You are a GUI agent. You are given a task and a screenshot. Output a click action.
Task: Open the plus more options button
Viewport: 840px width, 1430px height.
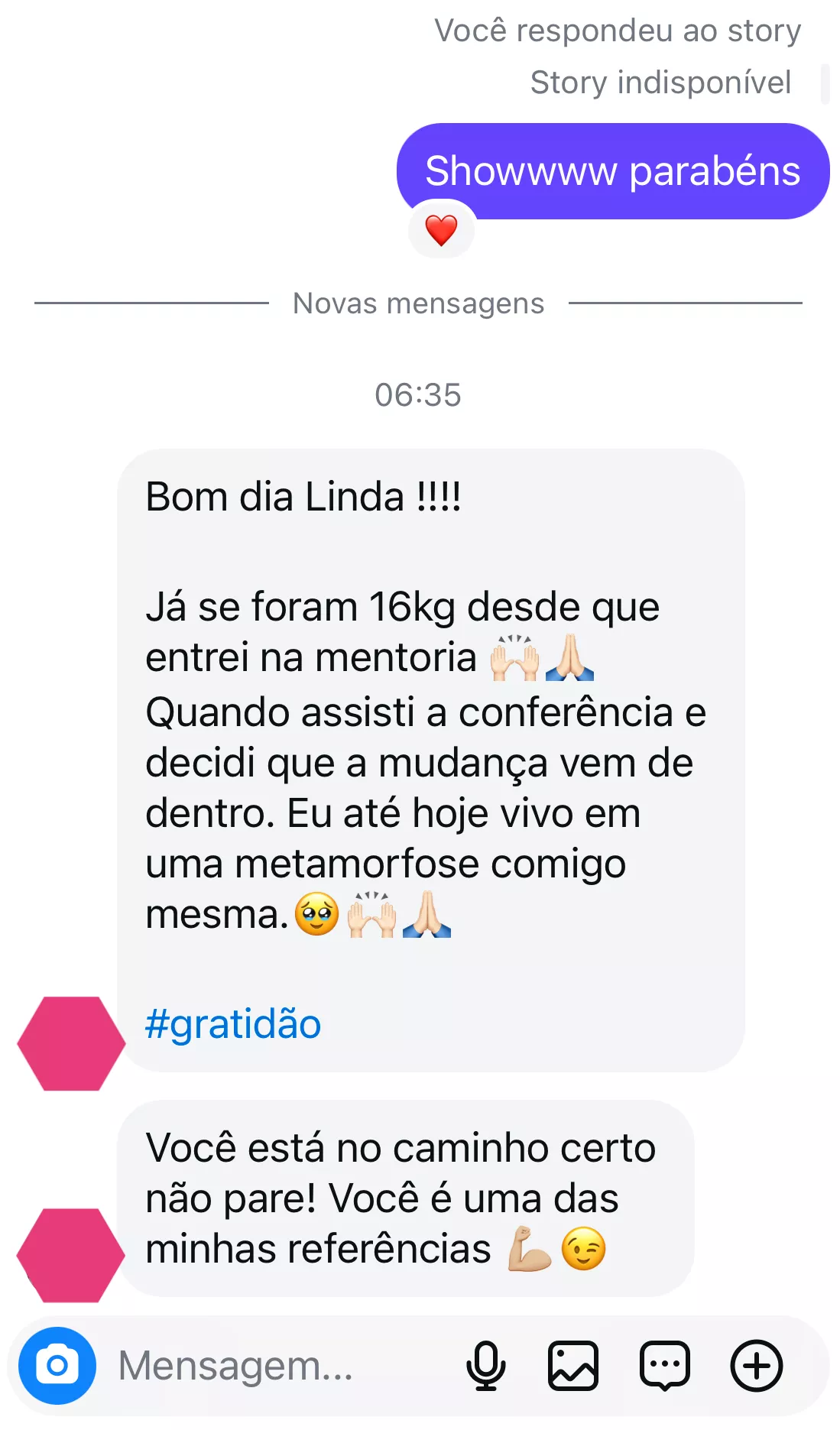click(x=757, y=1366)
